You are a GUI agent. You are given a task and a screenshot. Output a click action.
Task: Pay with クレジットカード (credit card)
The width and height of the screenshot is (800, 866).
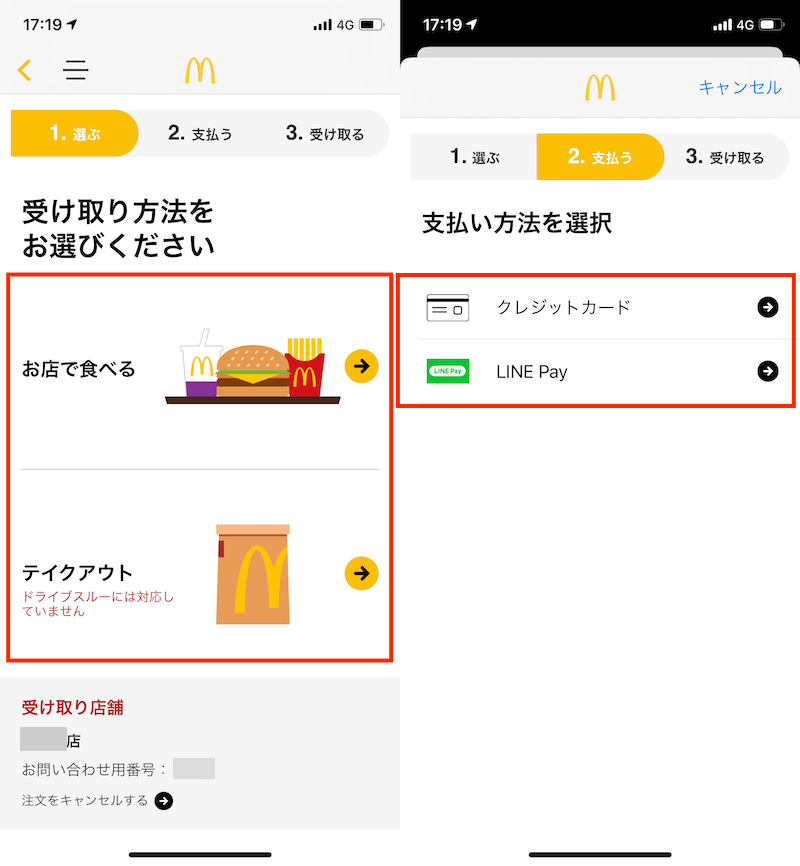[600, 307]
